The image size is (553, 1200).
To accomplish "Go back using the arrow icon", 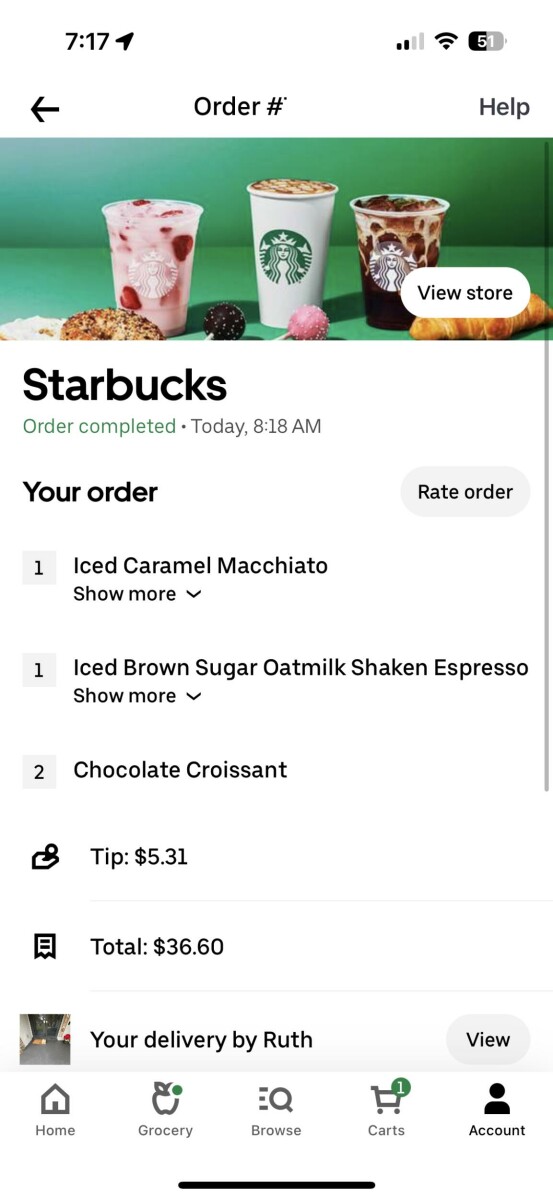I will (45, 109).
